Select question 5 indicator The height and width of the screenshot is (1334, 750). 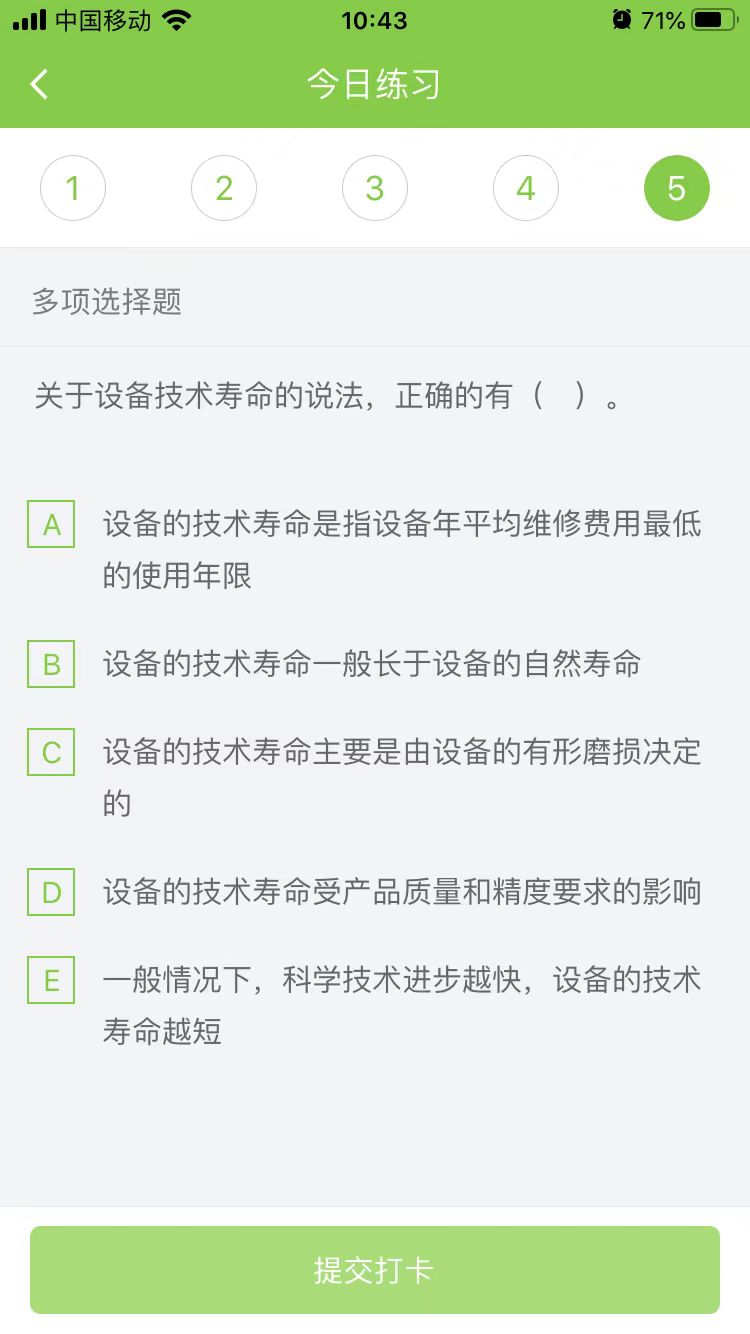pos(677,188)
